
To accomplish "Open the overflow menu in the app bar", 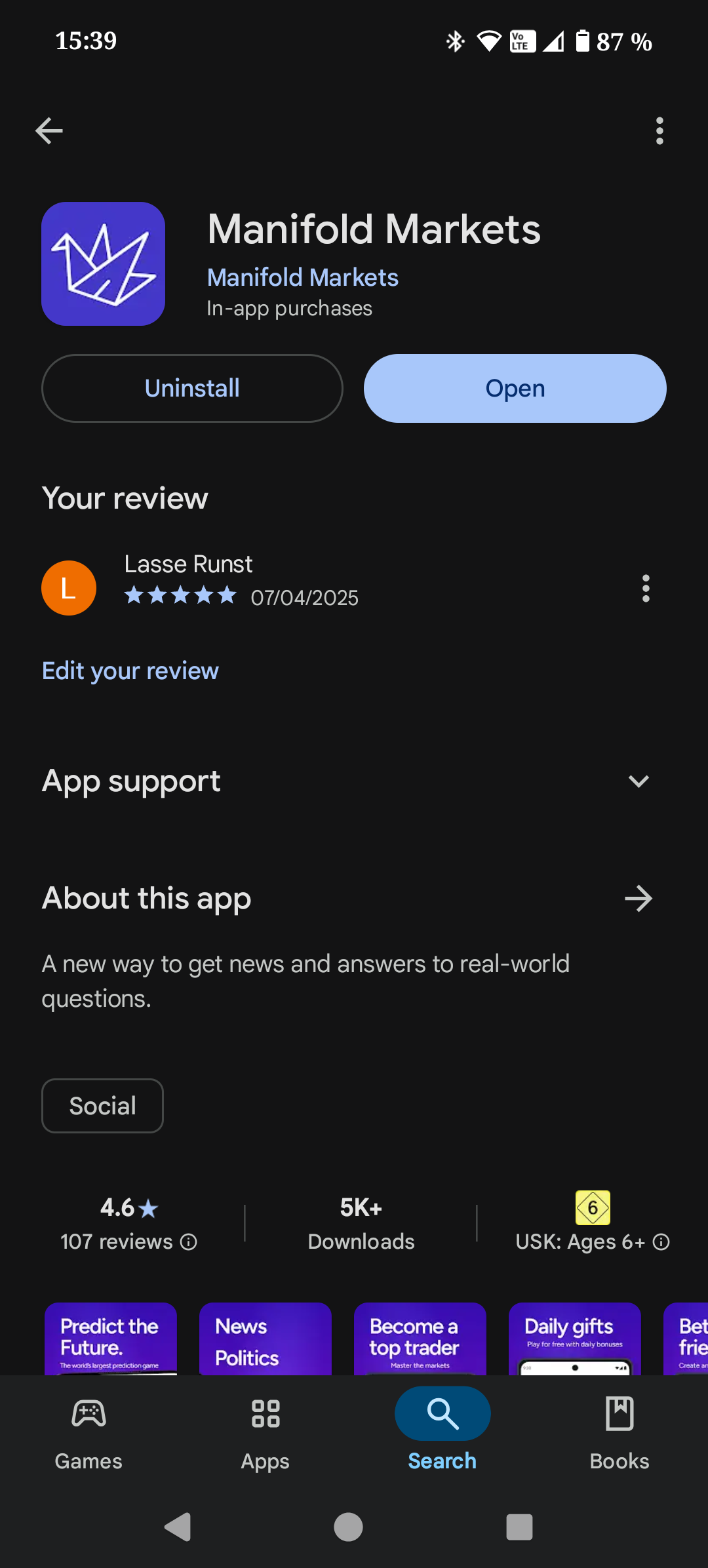I will click(x=659, y=130).
